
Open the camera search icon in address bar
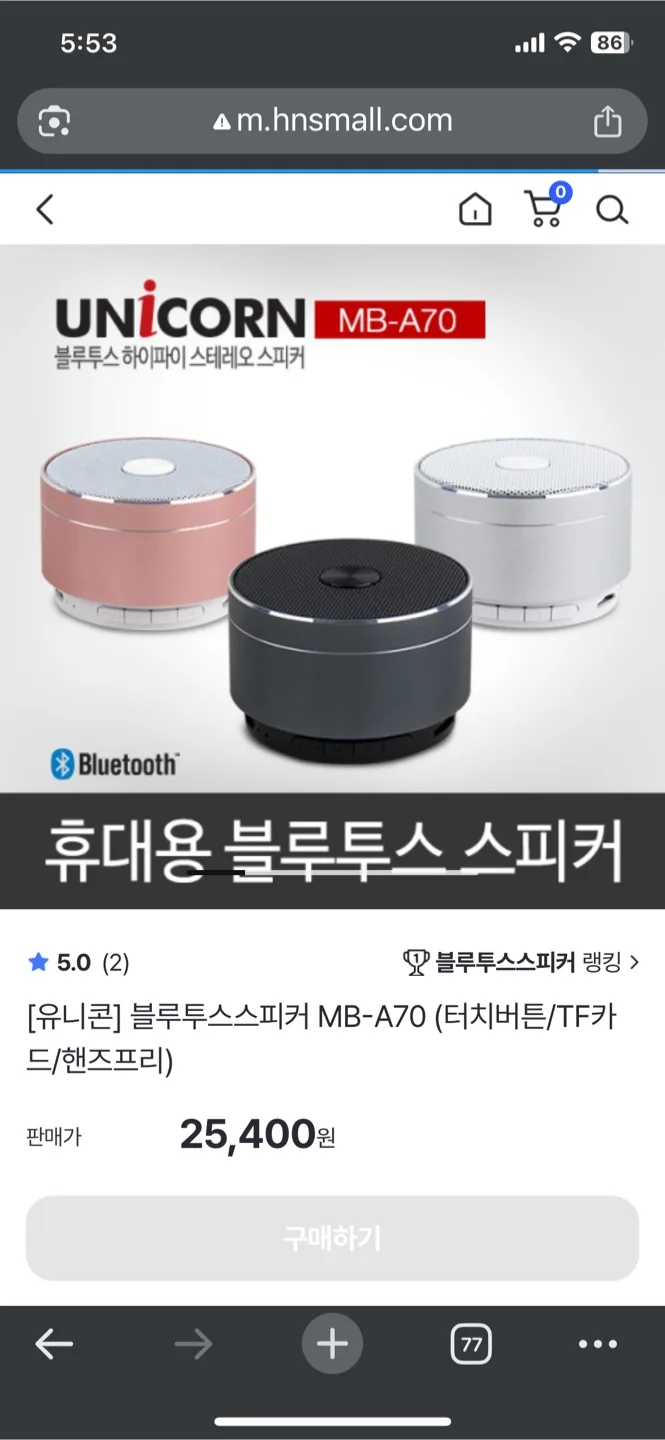coord(54,121)
